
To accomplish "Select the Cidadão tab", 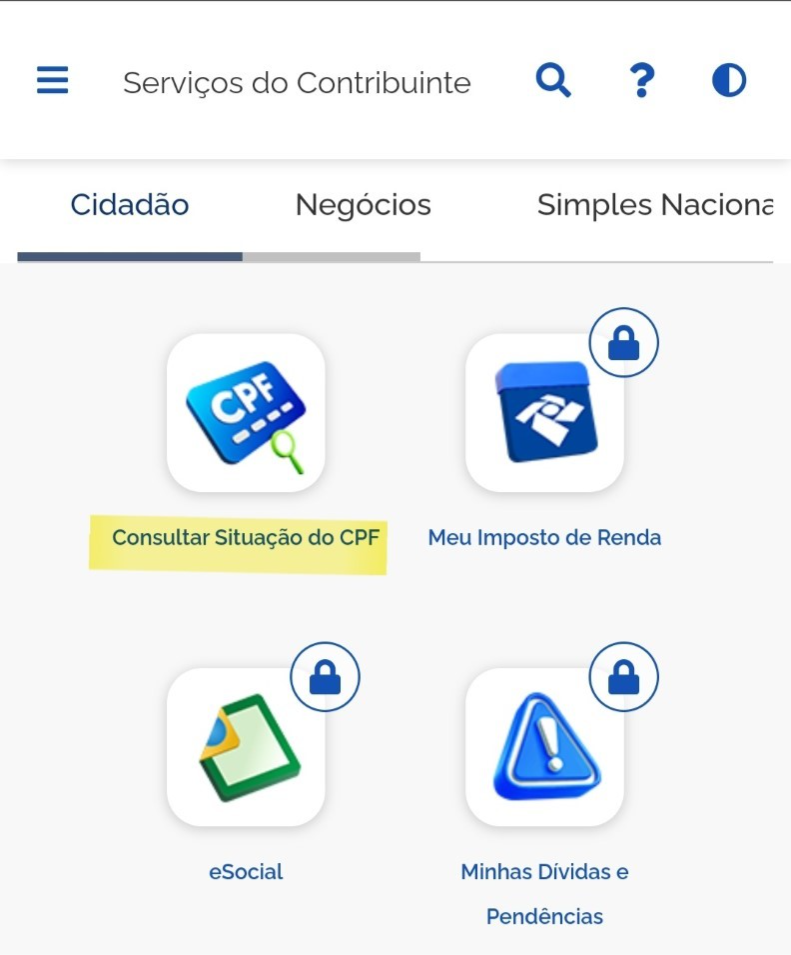I will 129,206.
